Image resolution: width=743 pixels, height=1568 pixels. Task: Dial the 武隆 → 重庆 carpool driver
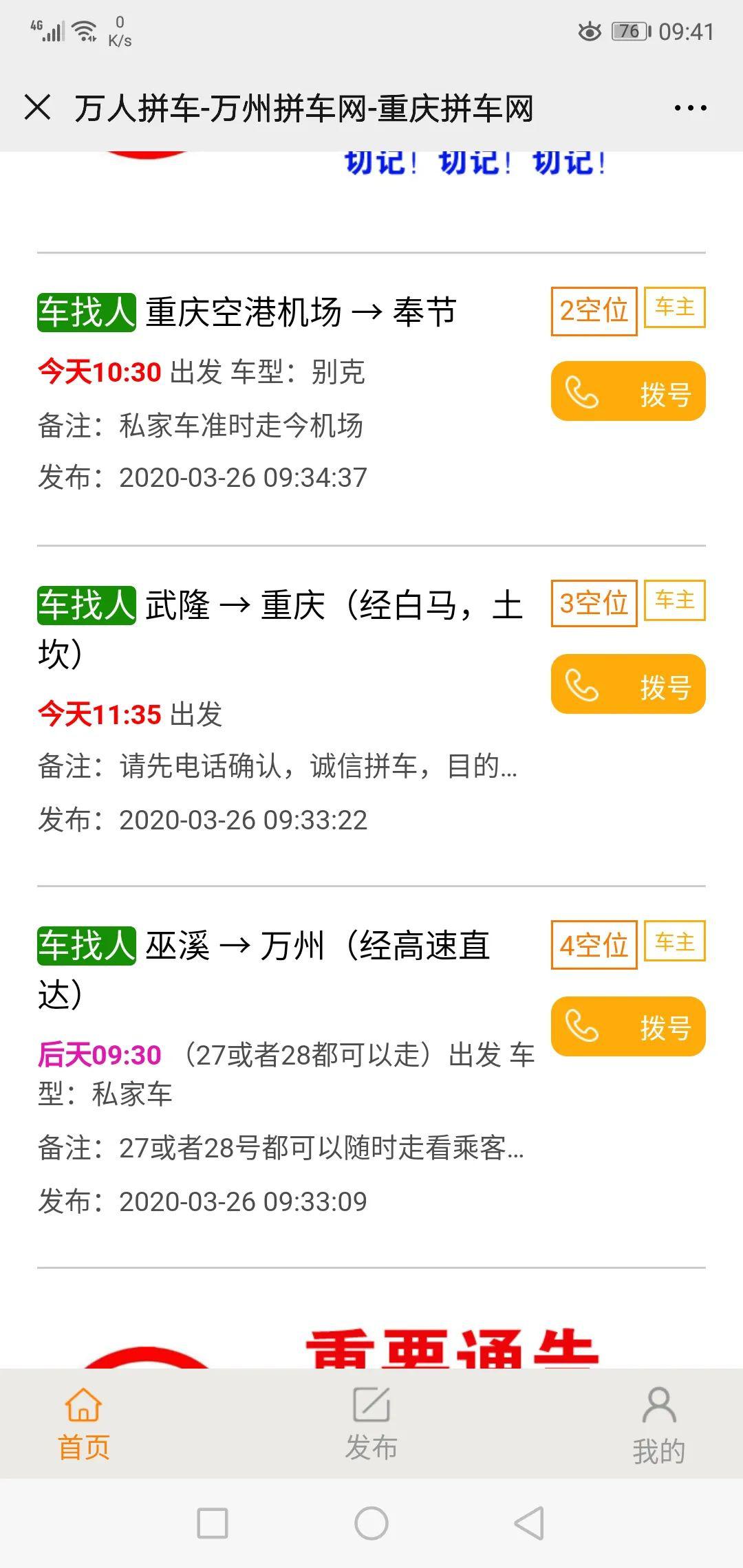coord(628,684)
